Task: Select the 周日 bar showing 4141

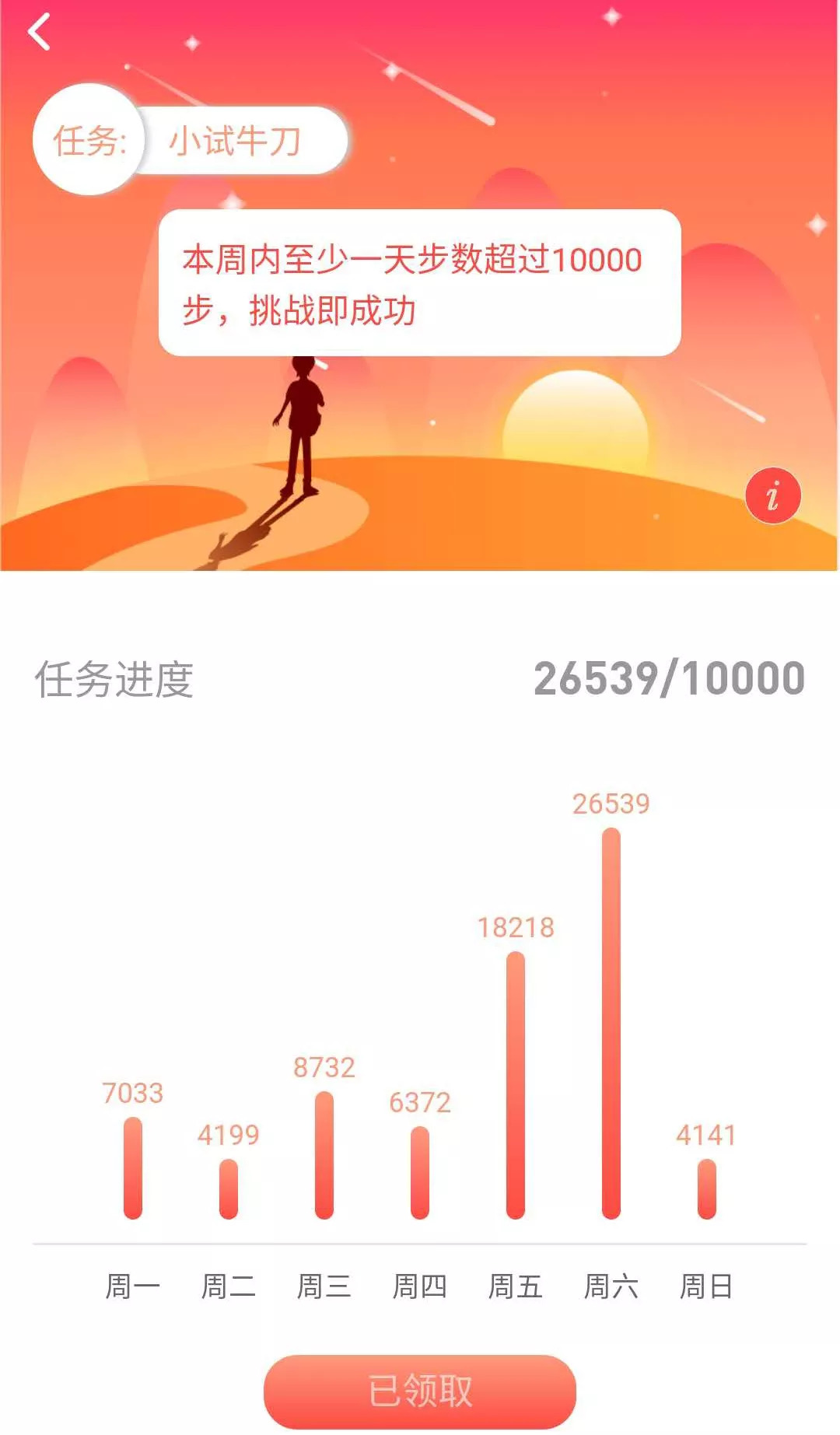Action: 706,1190
